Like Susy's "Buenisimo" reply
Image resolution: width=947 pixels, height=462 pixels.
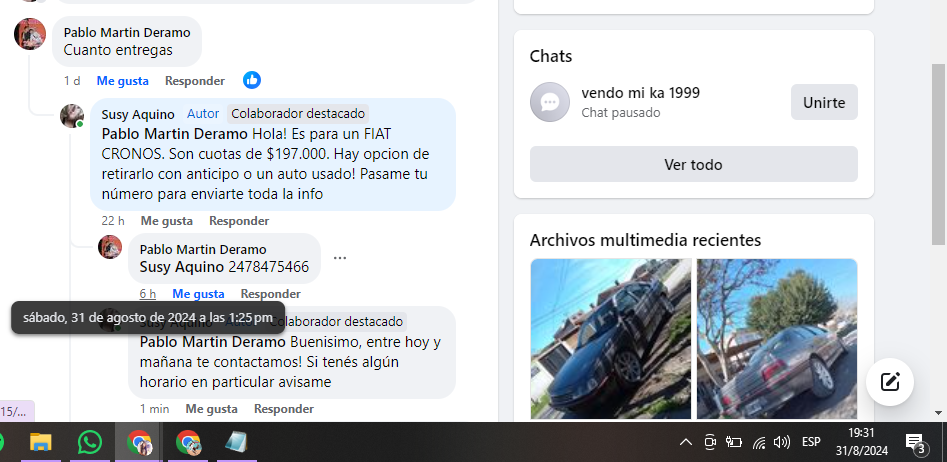point(211,408)
